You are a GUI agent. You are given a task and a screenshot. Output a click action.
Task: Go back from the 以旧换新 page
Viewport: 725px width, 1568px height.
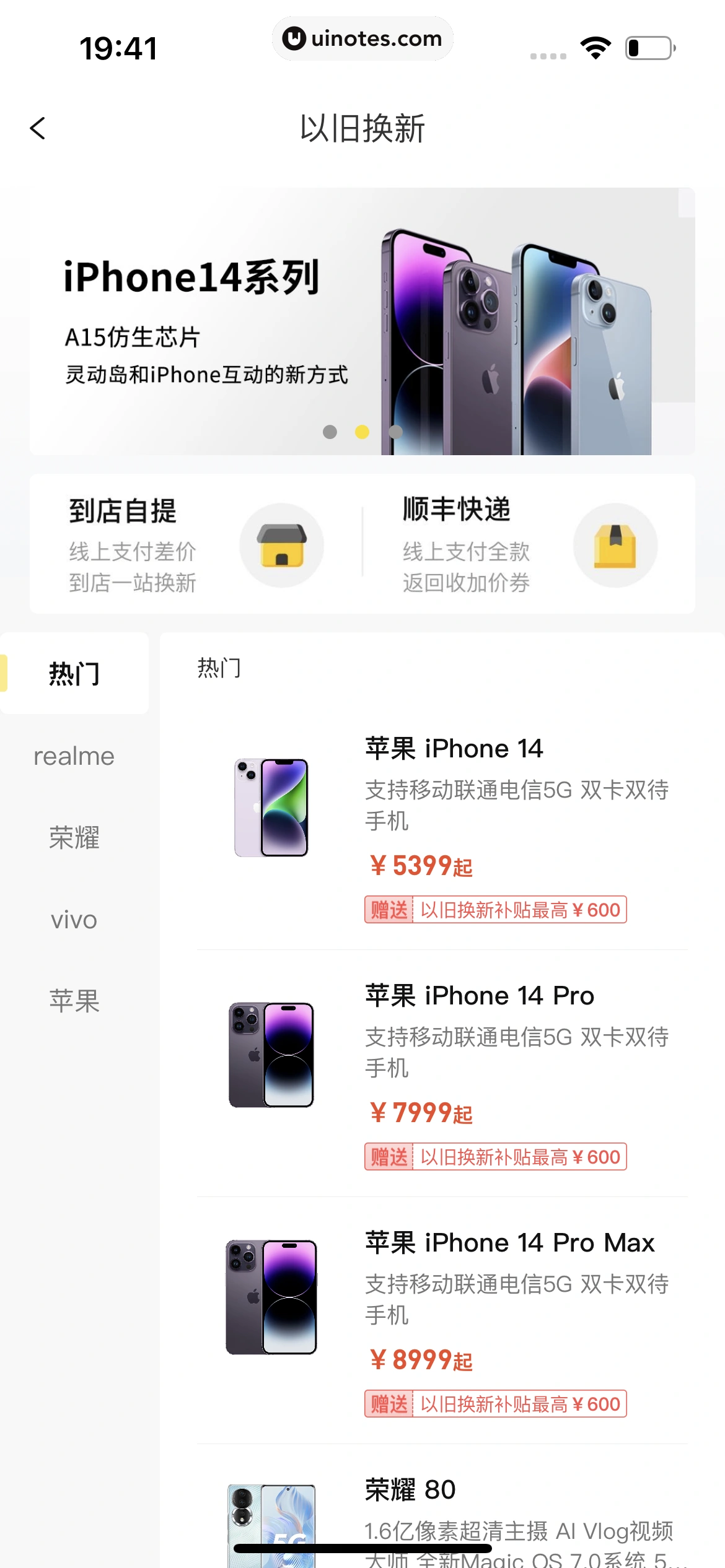click(38, 129)
